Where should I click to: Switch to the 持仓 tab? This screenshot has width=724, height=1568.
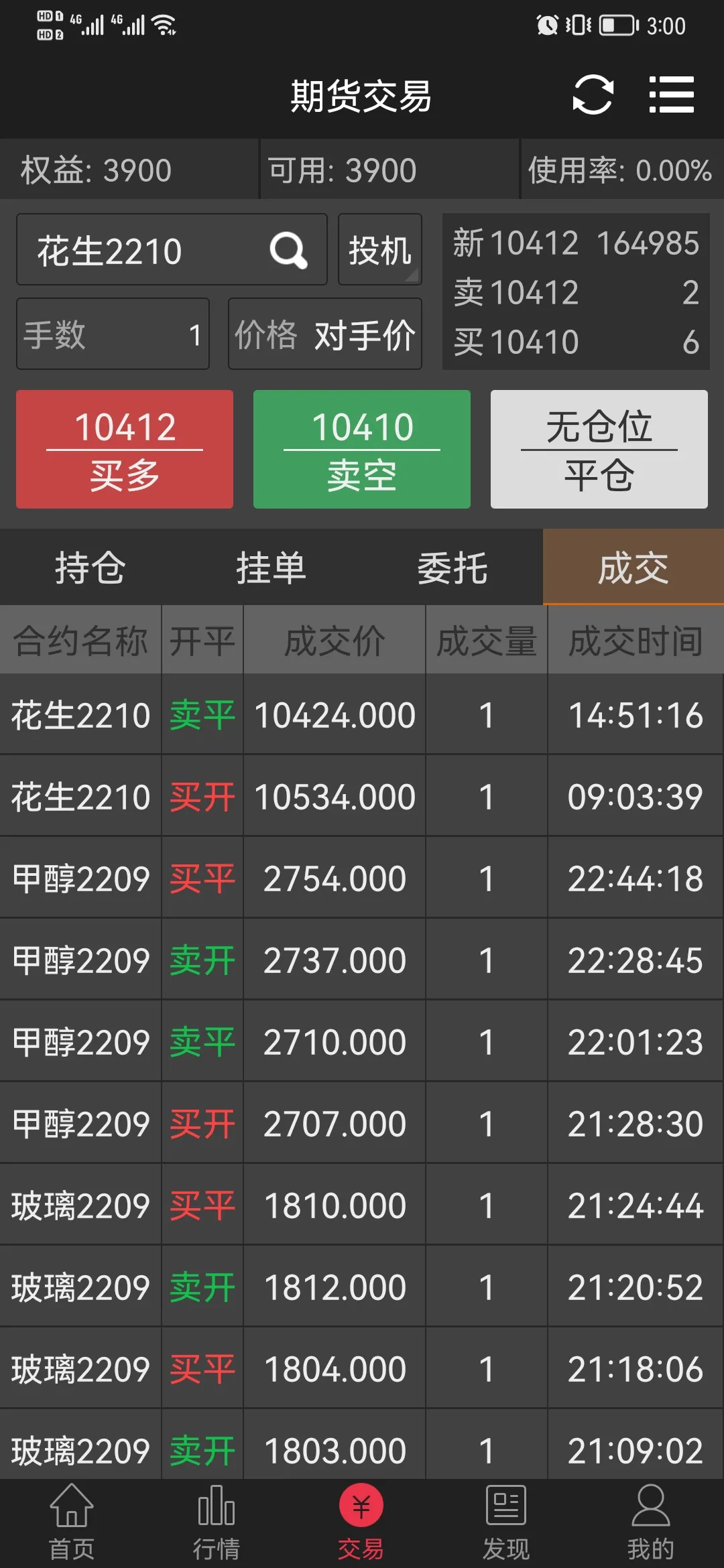(x=90, y=568)
